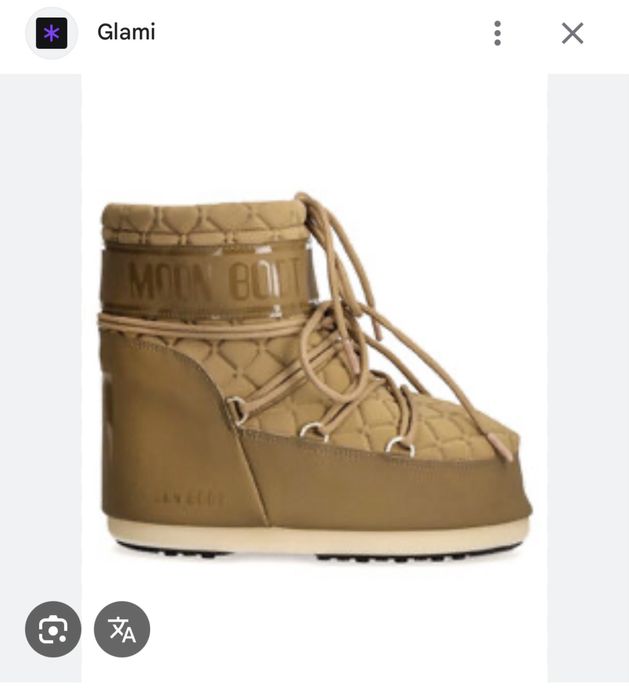This screenshot has width=629, height=699.
Task: Search this image with Lens
Action: [x=53, y=629]
